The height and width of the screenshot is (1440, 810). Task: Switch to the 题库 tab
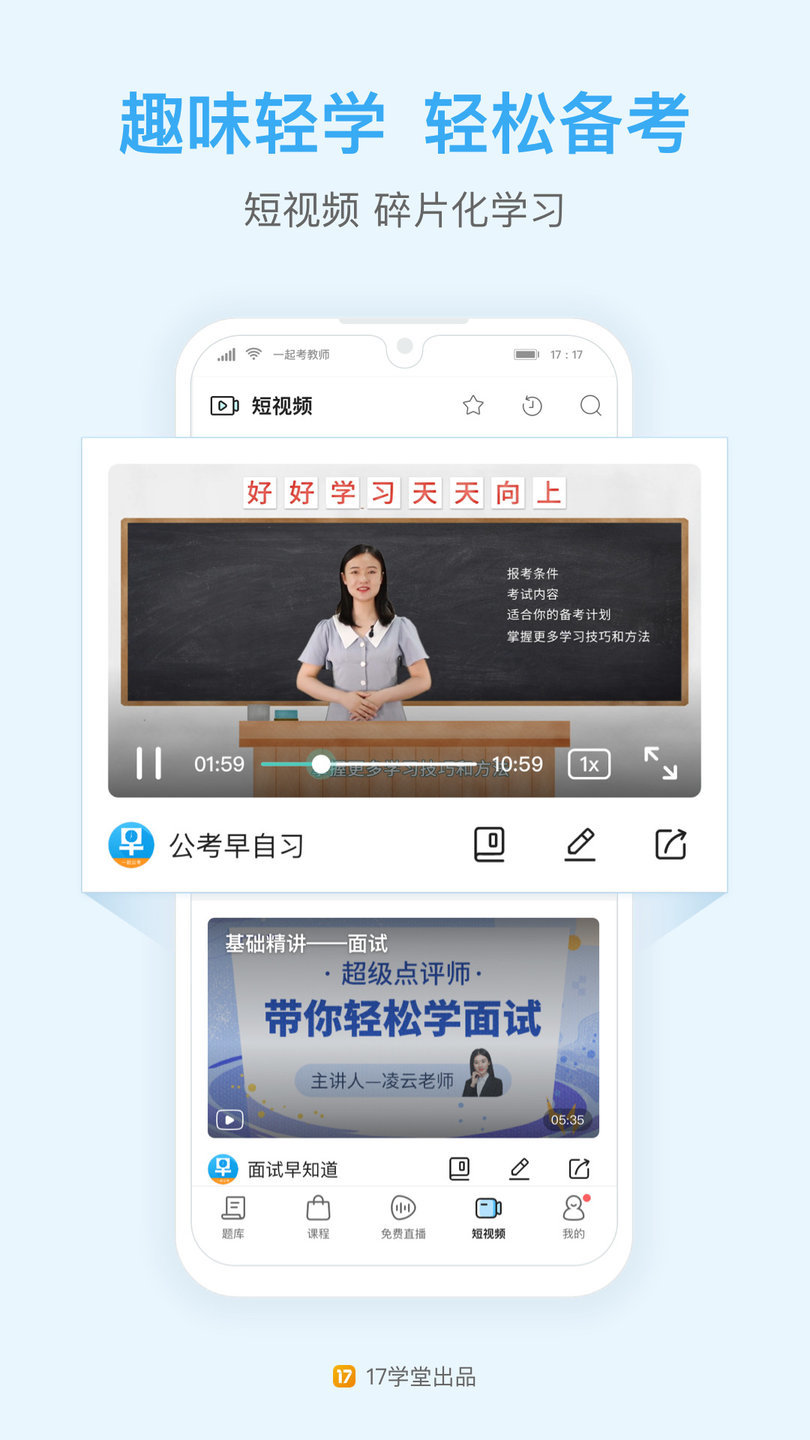[233, 1215]
